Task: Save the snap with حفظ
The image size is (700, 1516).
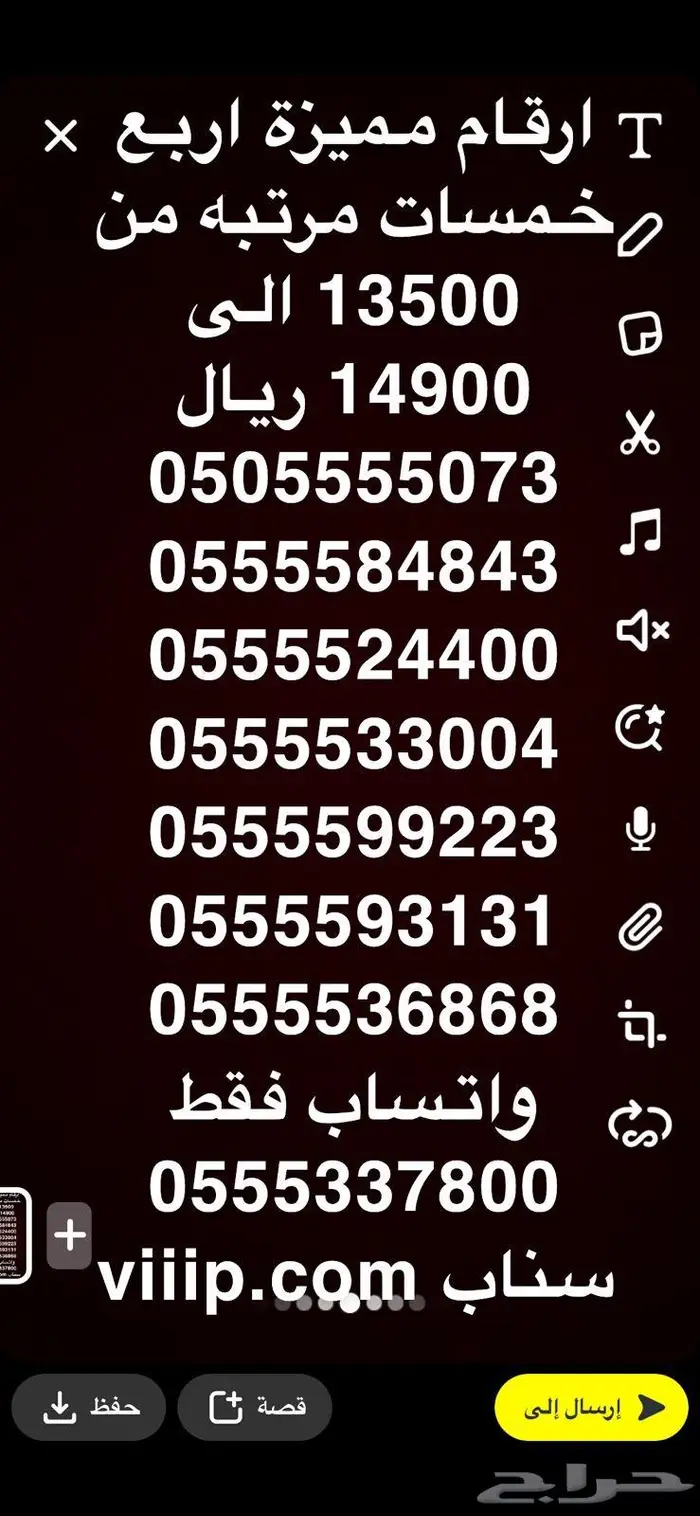Action: click(91, 1407)
